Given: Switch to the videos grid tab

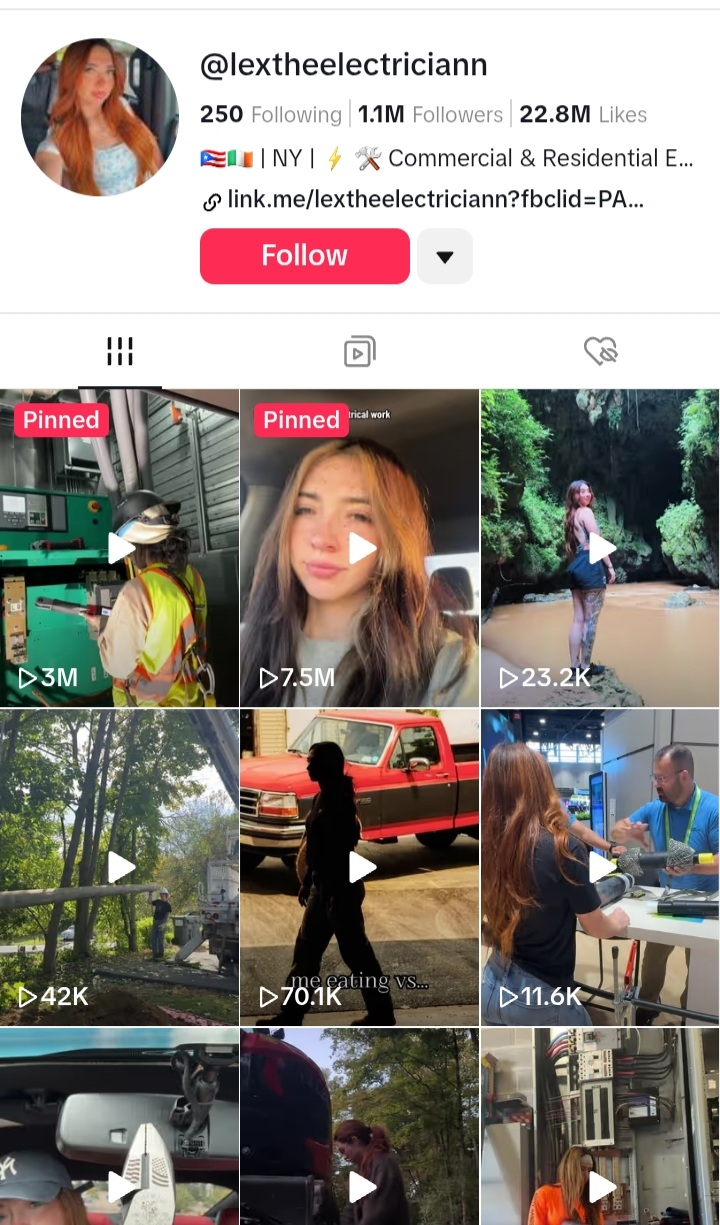Looking at the screenshot, I should click(120, 351).
